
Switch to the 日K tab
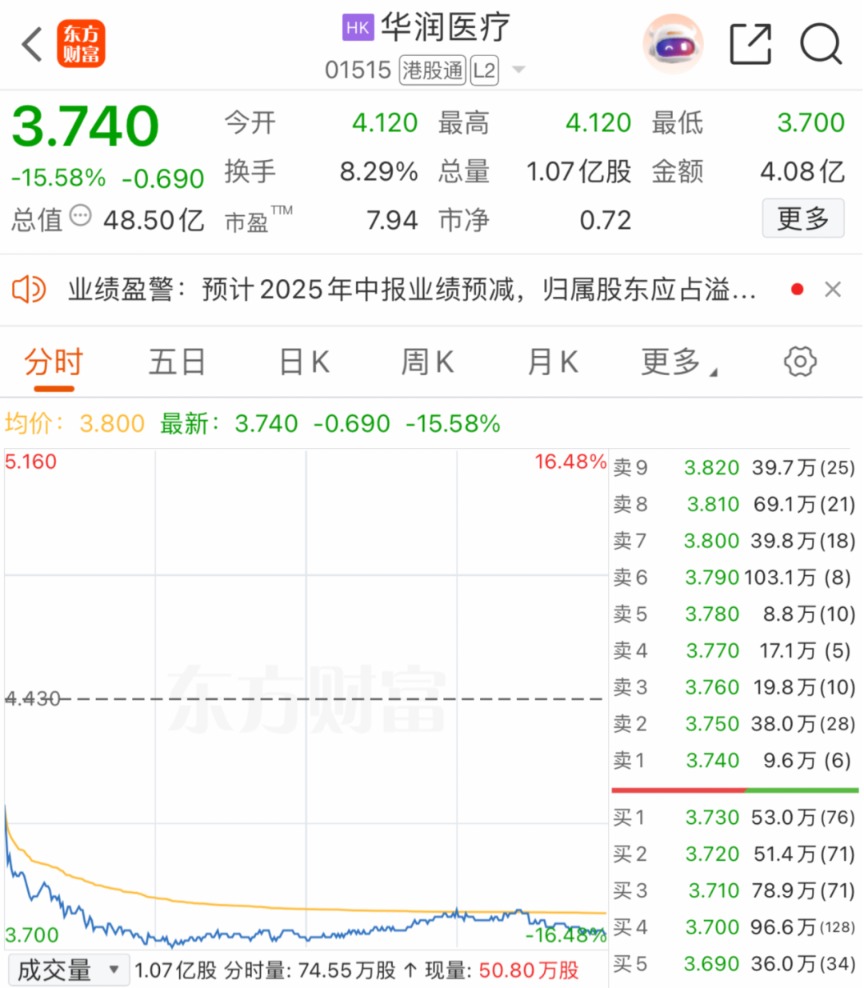pyautogui.click(x=302, y=362)
